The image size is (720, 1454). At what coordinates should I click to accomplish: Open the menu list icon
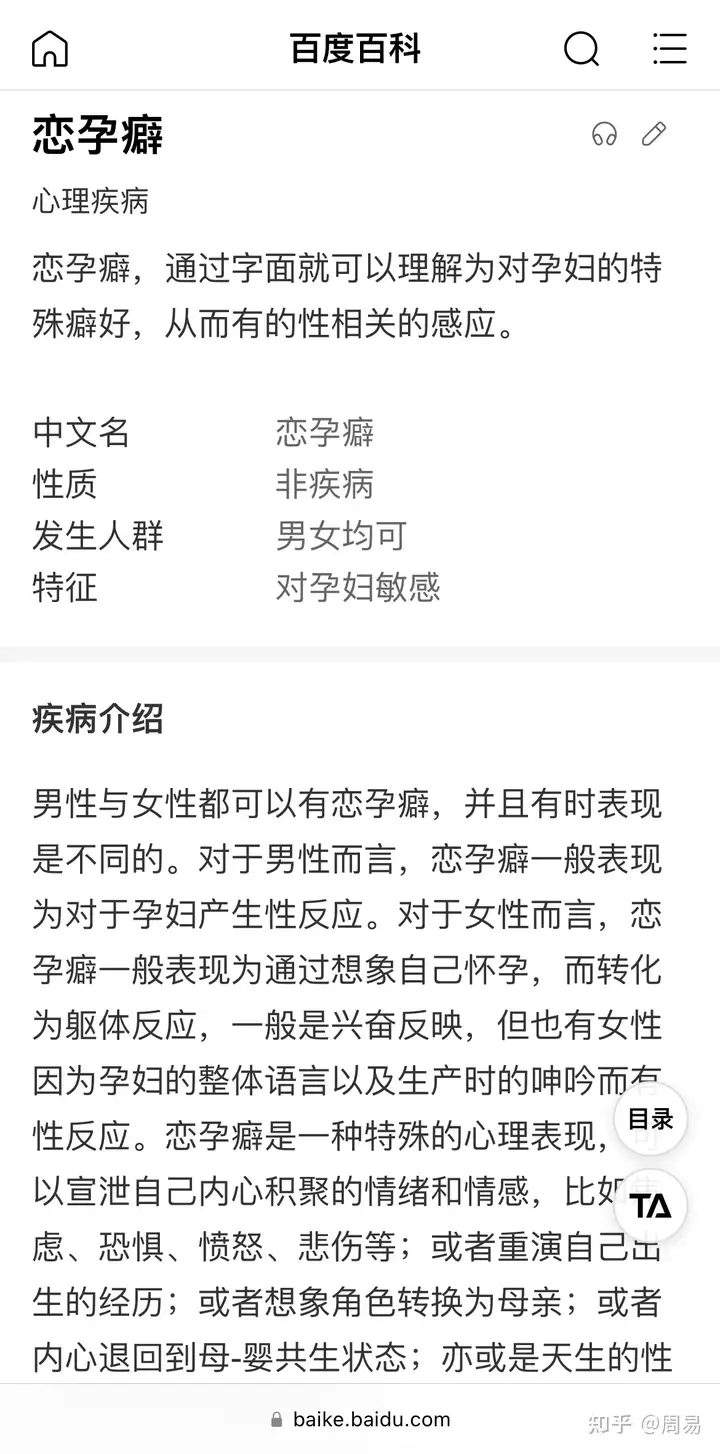tap(669, 48)
